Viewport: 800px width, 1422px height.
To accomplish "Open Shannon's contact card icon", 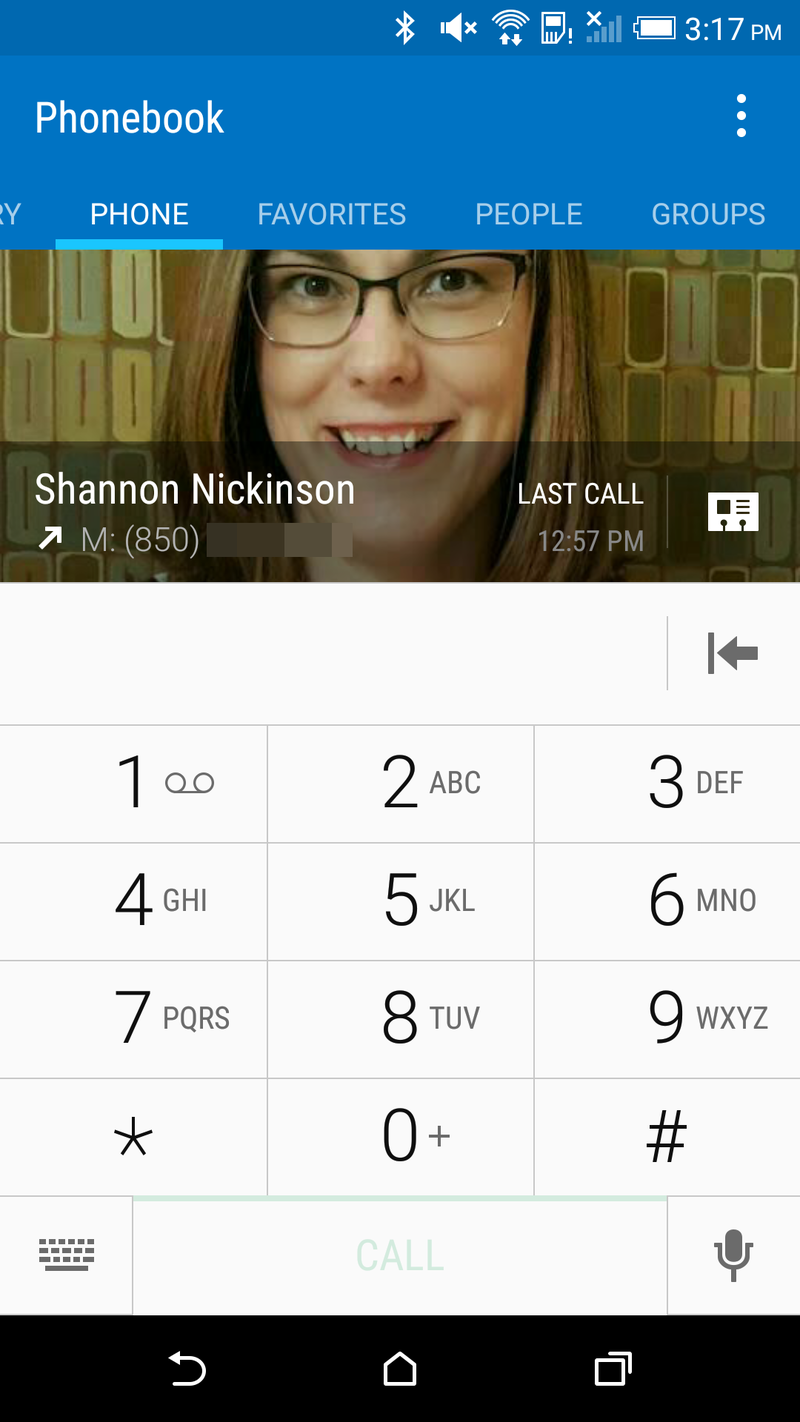I will (x=733, y=512).
